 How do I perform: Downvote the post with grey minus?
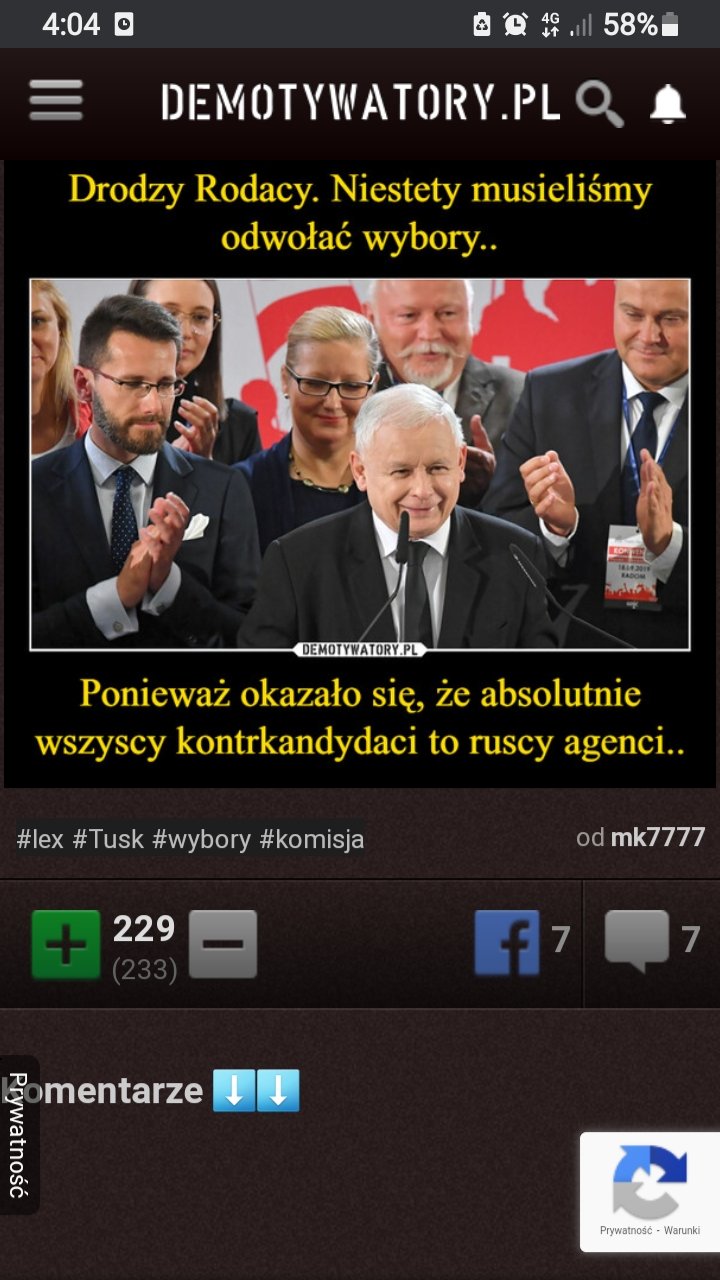[x=223, y=944]
